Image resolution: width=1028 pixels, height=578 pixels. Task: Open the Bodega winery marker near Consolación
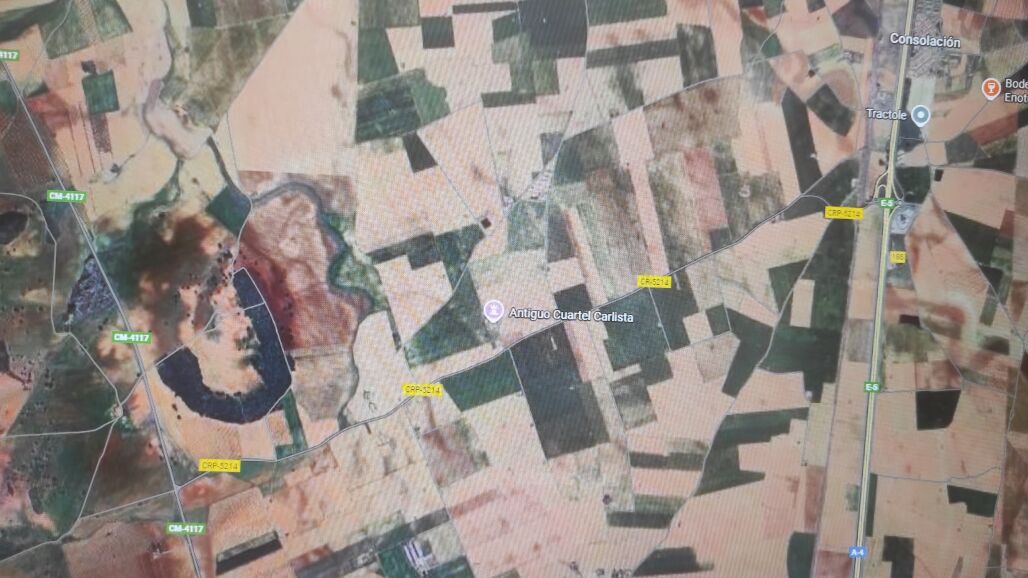point(992,88)
